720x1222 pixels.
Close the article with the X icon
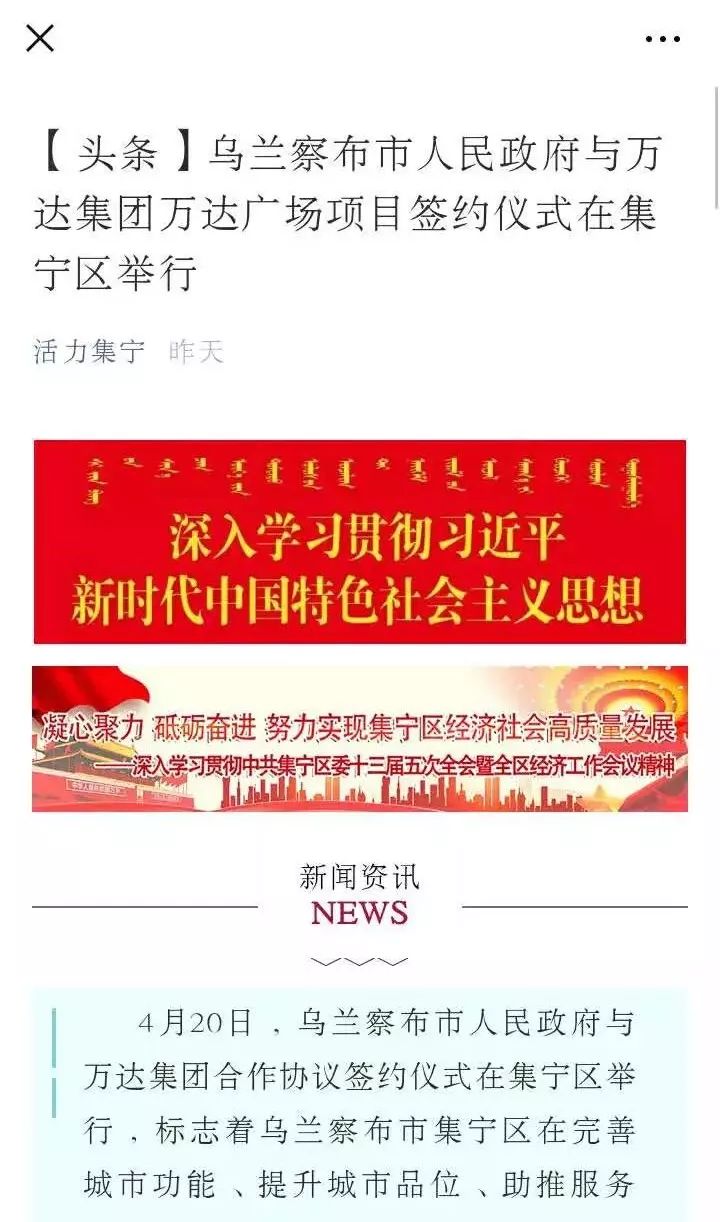[40, 39]
